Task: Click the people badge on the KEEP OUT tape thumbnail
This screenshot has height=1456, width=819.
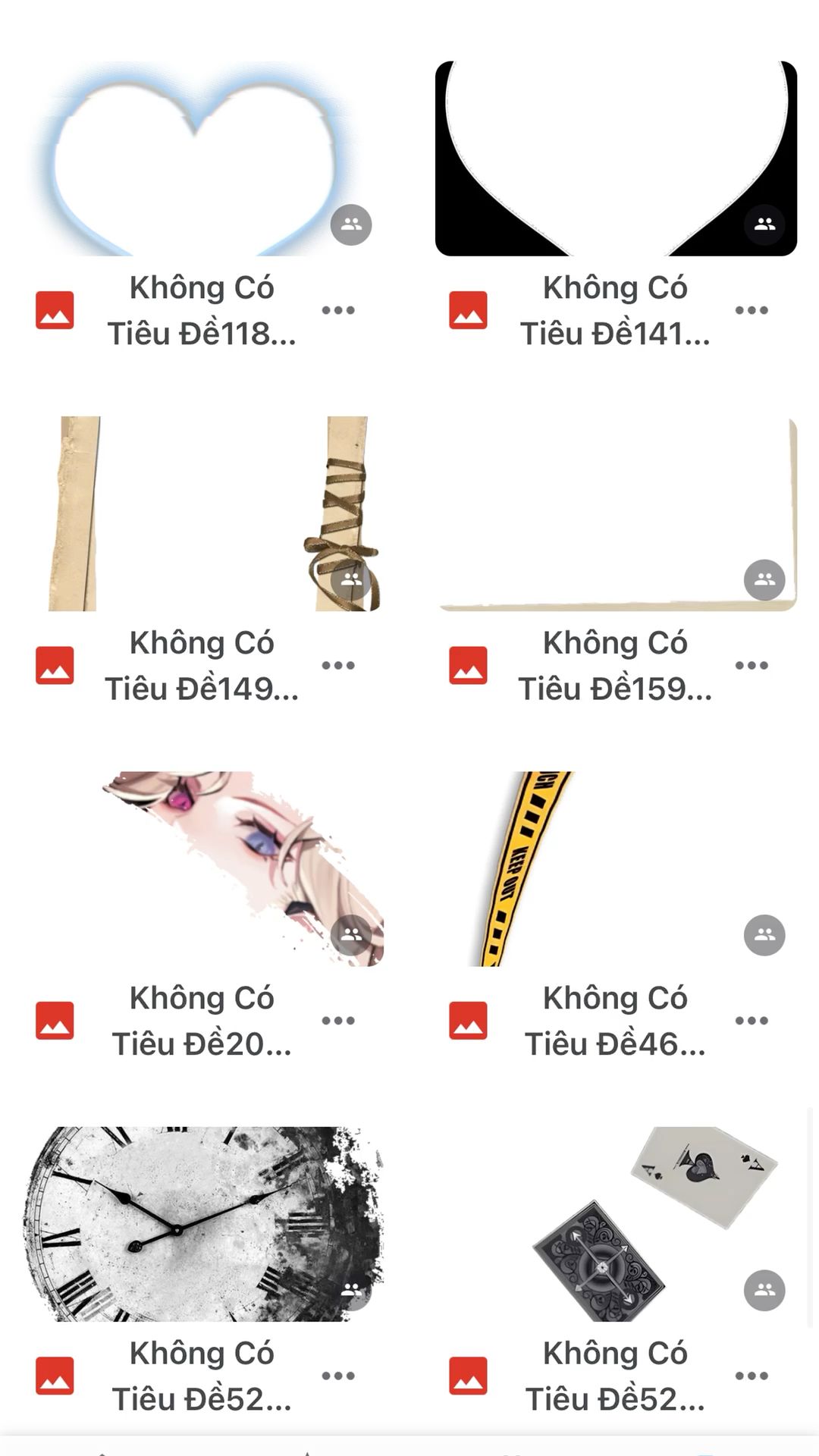Action: click(x=764, y=934)
